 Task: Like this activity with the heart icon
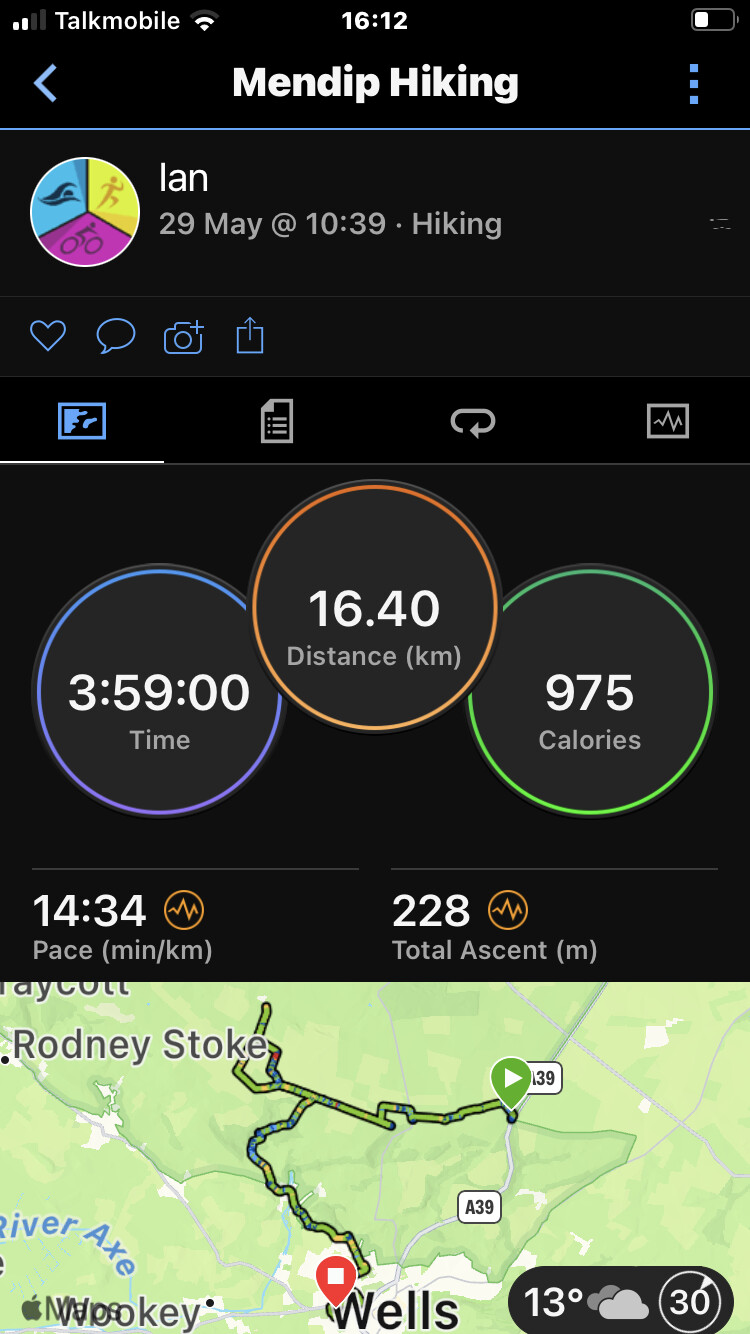(48, 336)
